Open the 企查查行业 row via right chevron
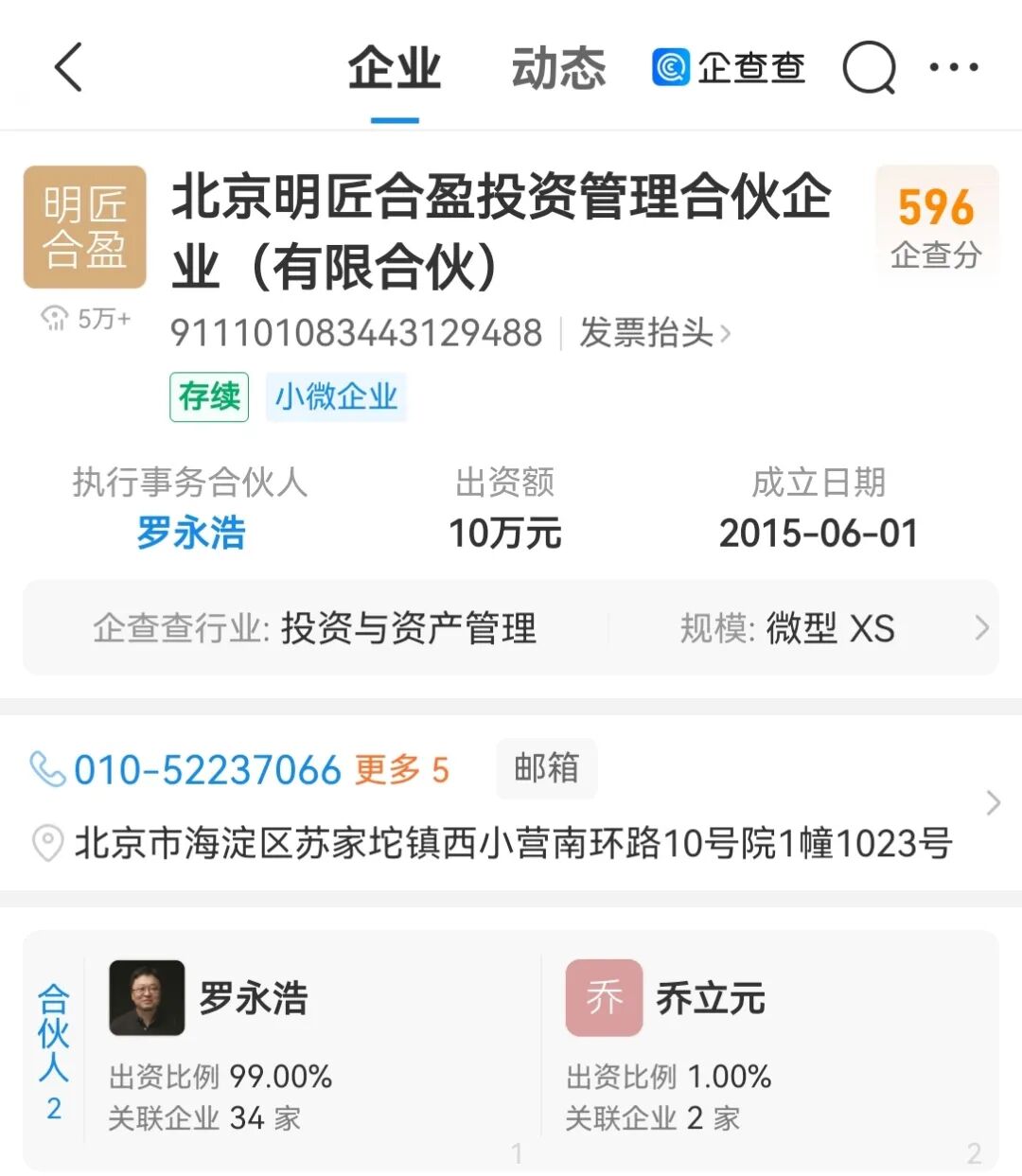Viewport: 1022px width, 1176px height. click(981, 628)
